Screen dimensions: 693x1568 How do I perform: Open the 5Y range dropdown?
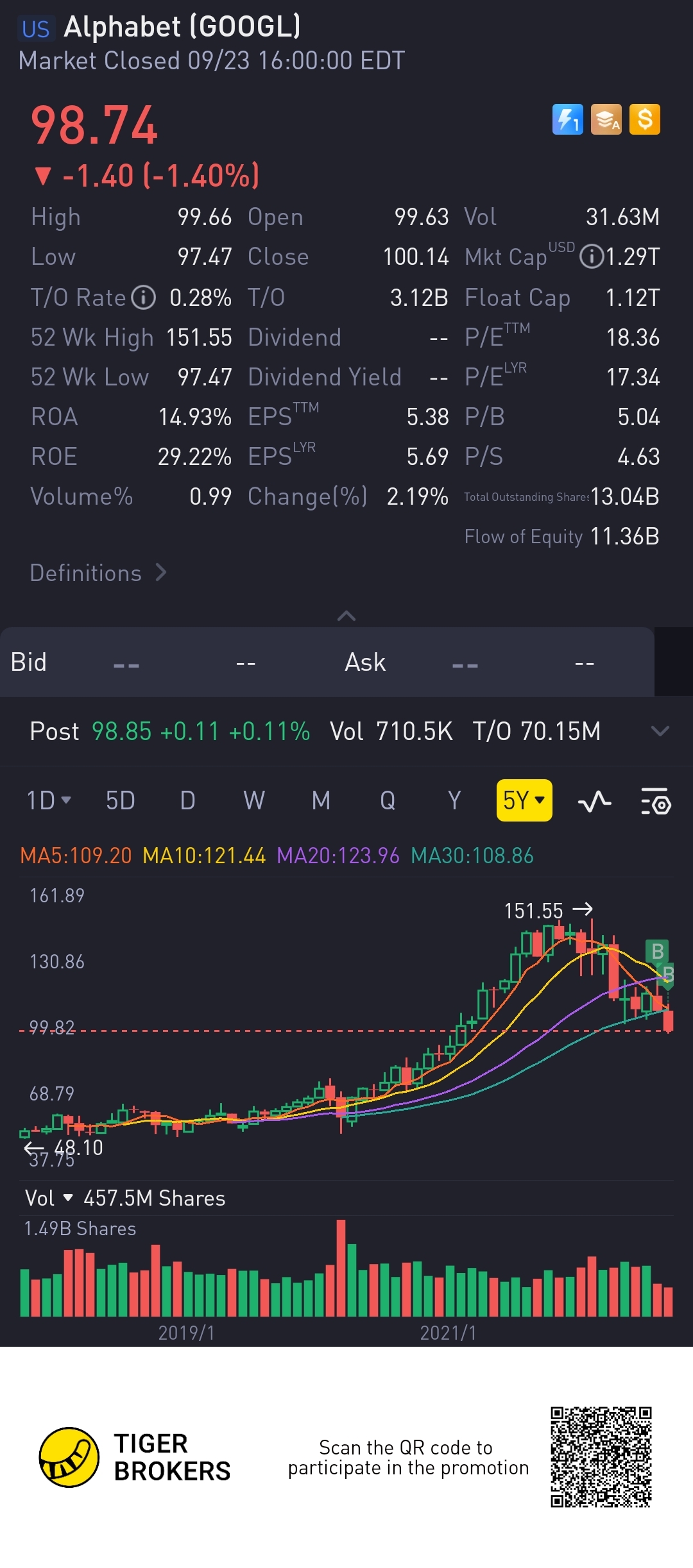524,800
